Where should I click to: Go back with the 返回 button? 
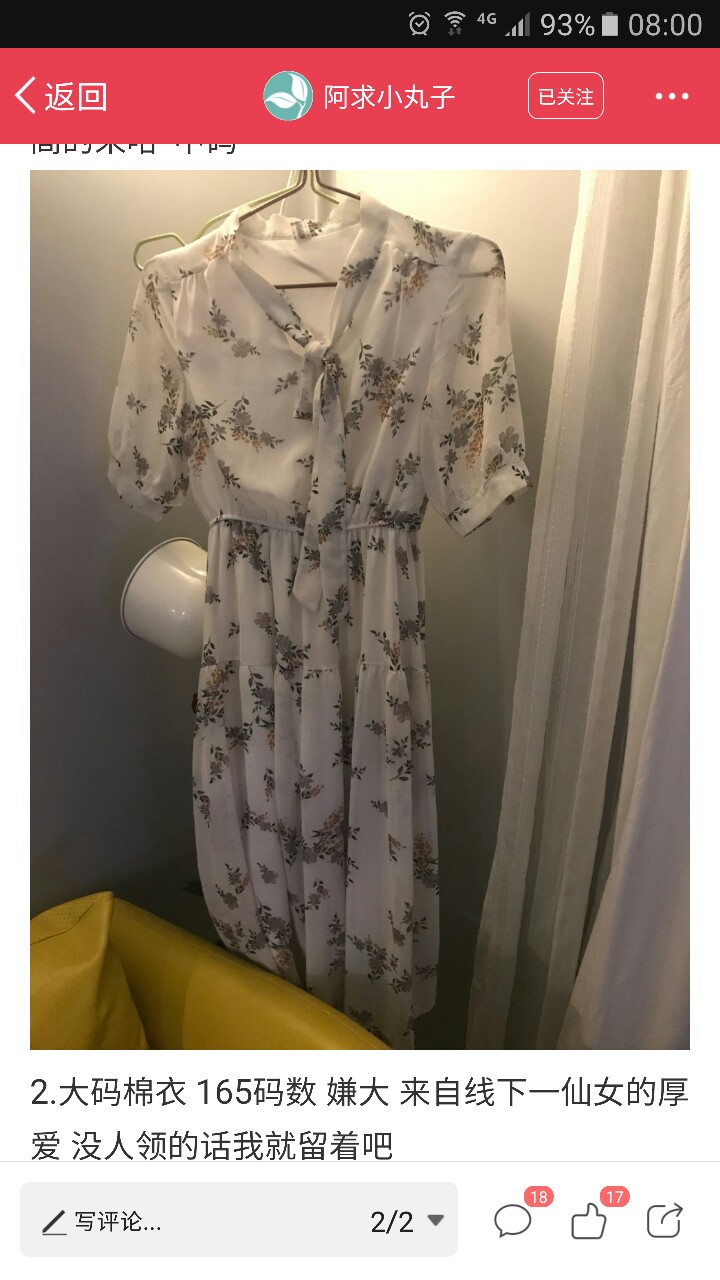pyautogui.click(x=61, y=96)
